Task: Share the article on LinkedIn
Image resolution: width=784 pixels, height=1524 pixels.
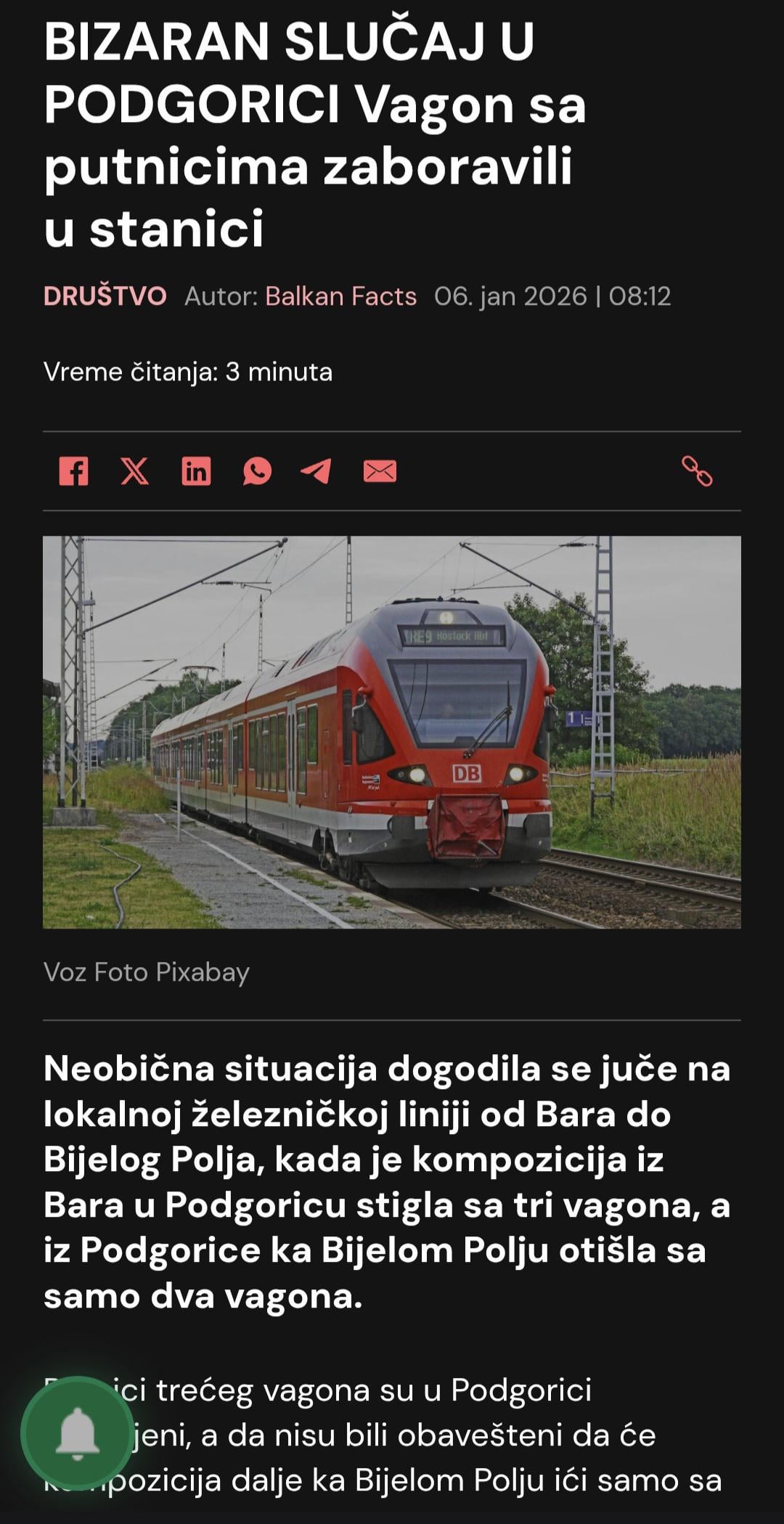Action: 196,471
